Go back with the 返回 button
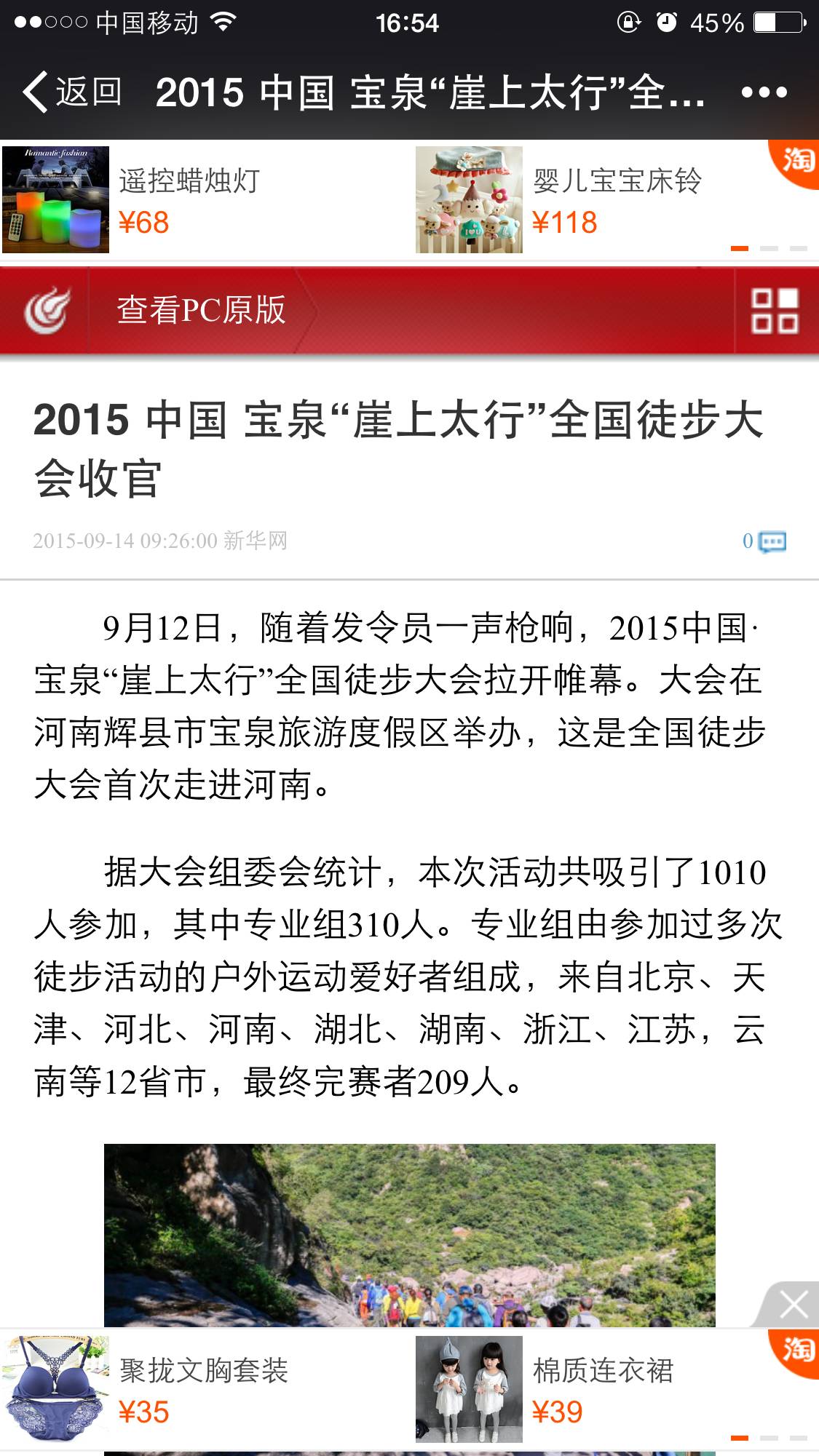The height and width of the screenshot is (1456, 819). click(71, 92)
